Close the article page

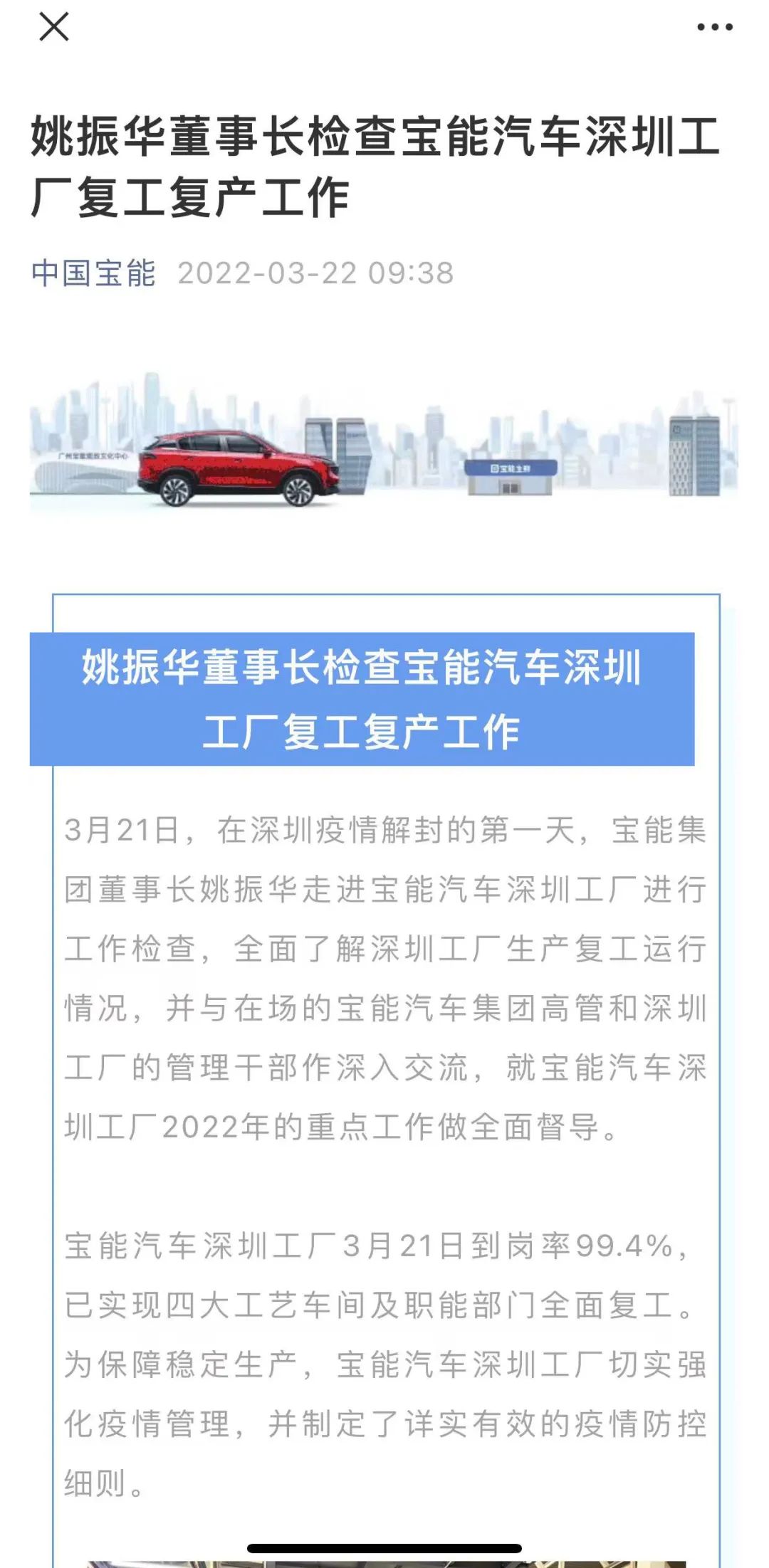pyautogui.click(x=53, y=27)
